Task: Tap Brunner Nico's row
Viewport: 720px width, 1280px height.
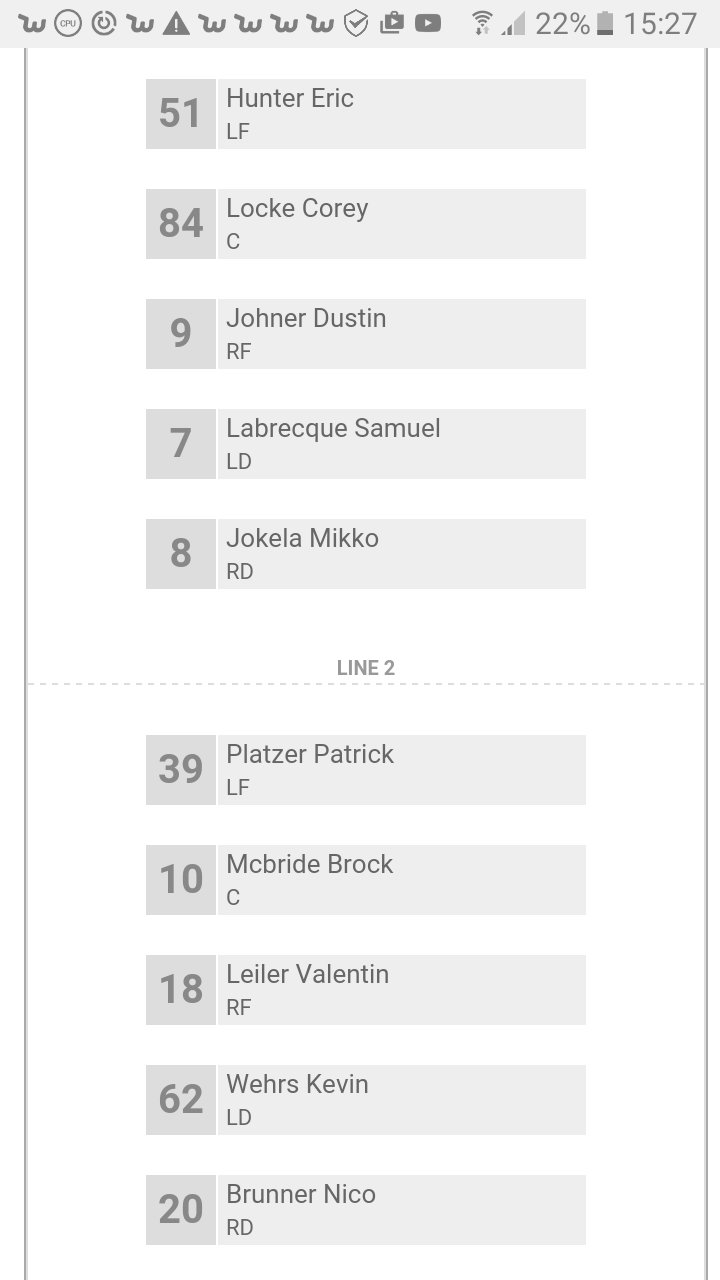Action: point(366,1210)
